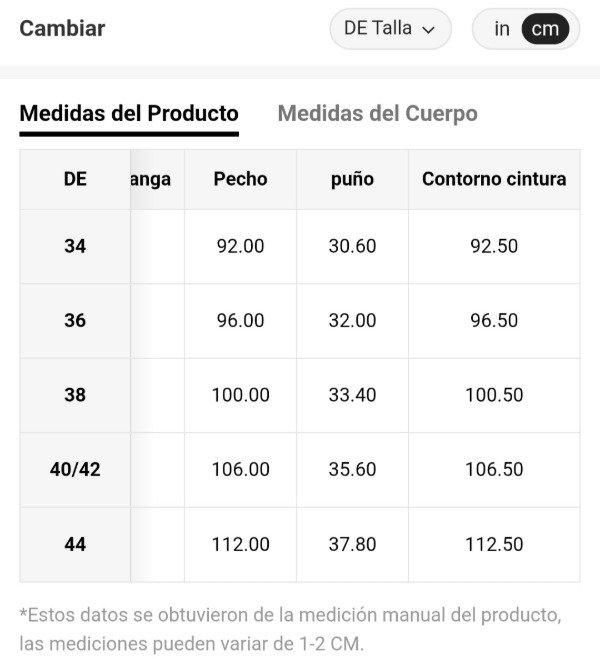Screen dimensions: 600x658
Task: Switch to Medidas del Cuerpo tab
Action: pos(377,113)
